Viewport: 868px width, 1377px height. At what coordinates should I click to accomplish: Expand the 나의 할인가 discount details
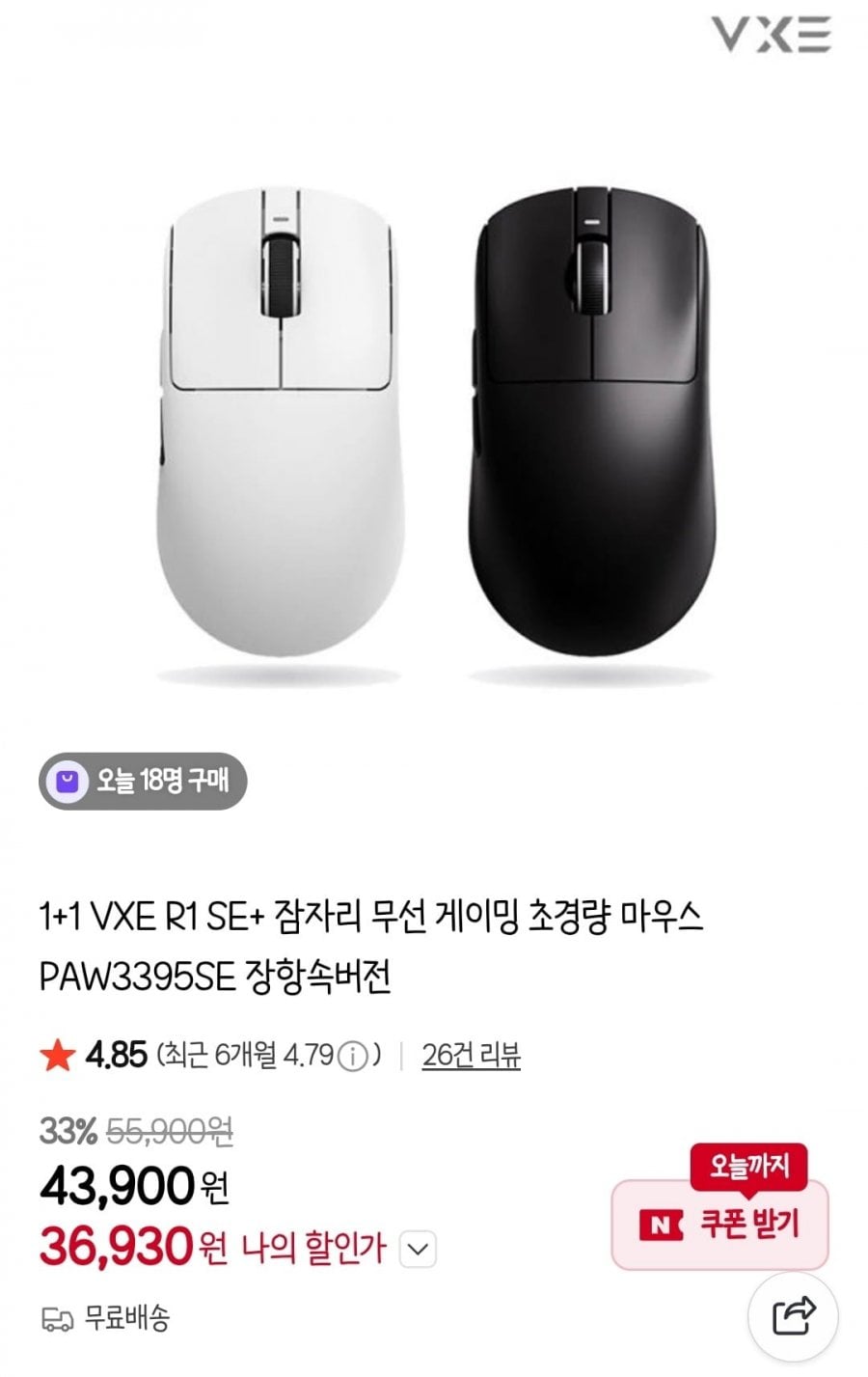tap(417, 1251)
